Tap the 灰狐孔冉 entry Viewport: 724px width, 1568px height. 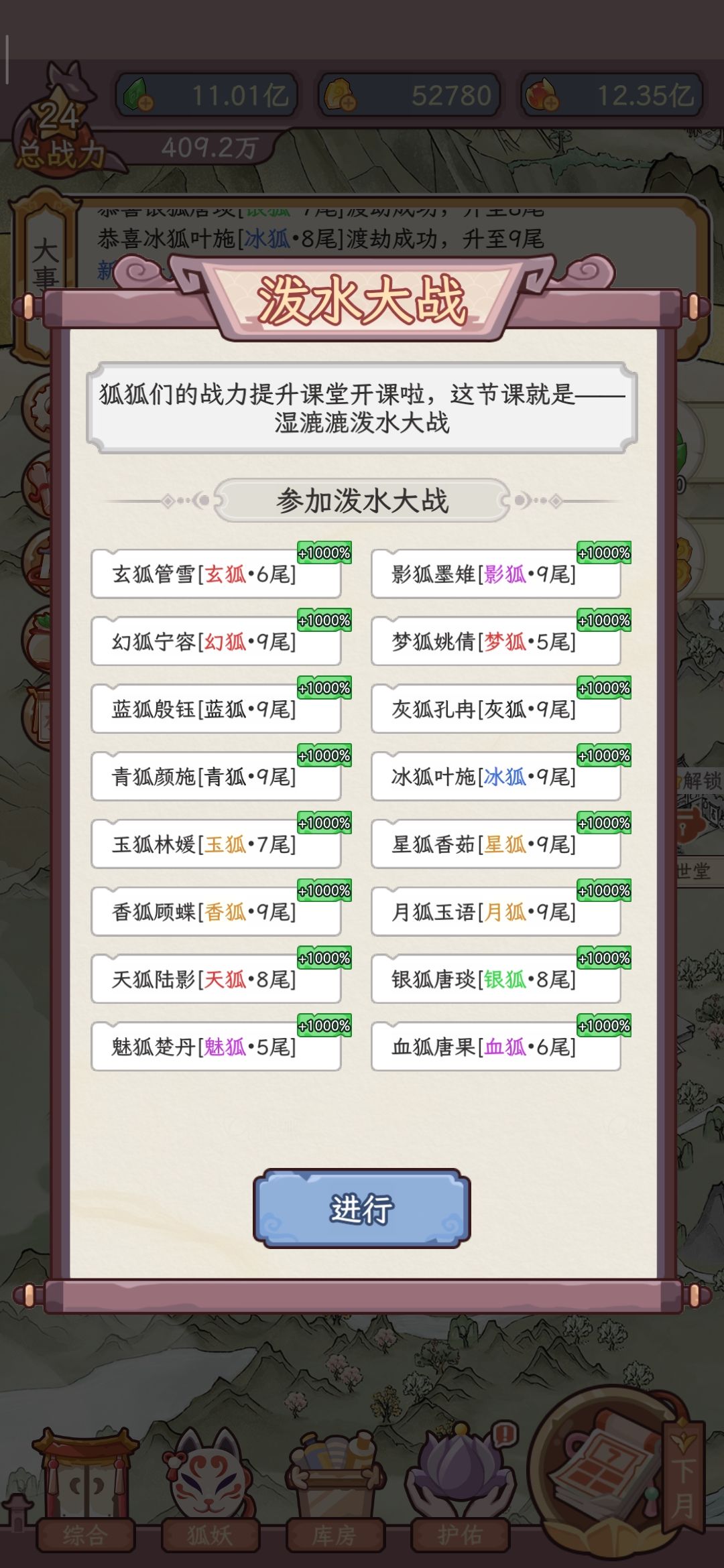pos(496,709)
